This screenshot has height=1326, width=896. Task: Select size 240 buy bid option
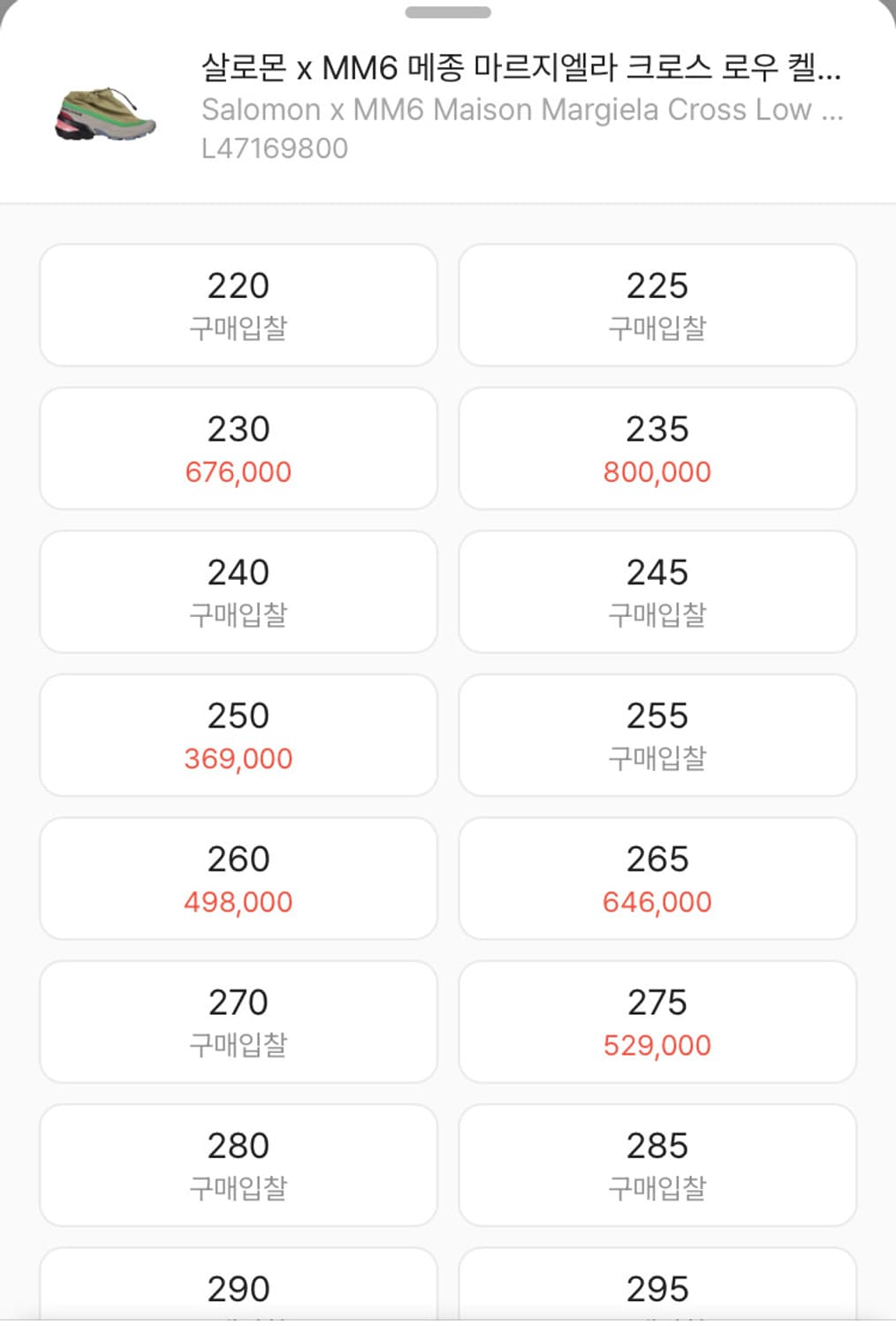(x=238, y=591)
